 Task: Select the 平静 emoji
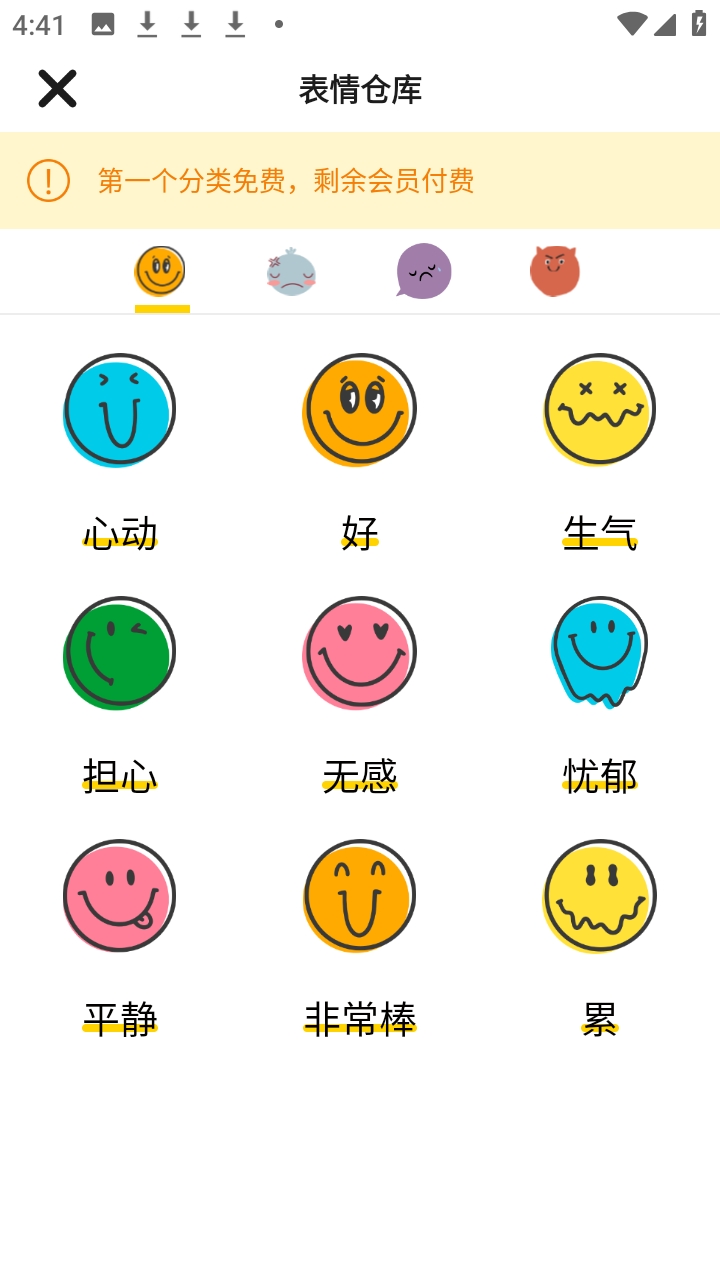[120, 896]
